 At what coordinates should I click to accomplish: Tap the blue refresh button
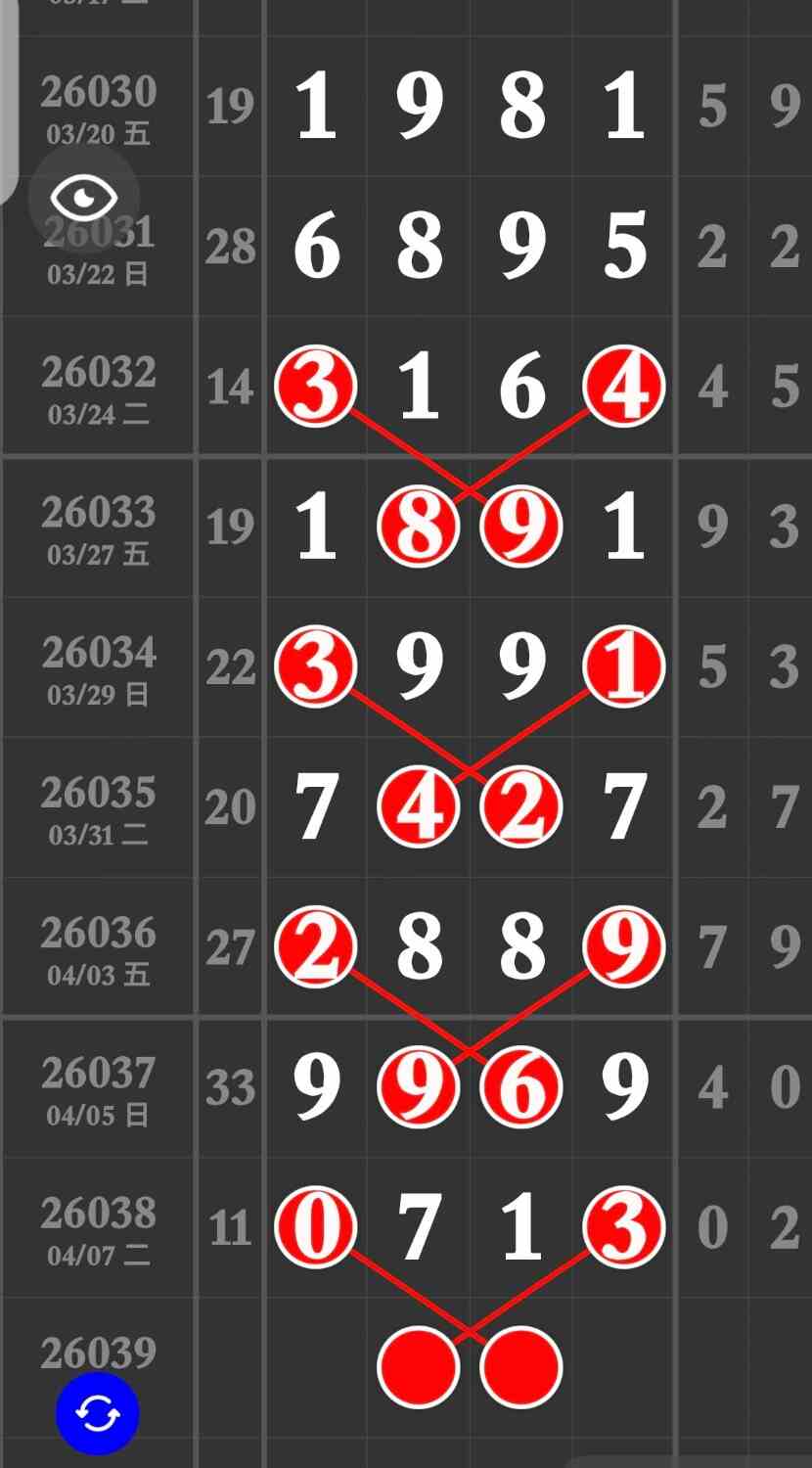coord(98,1413)
